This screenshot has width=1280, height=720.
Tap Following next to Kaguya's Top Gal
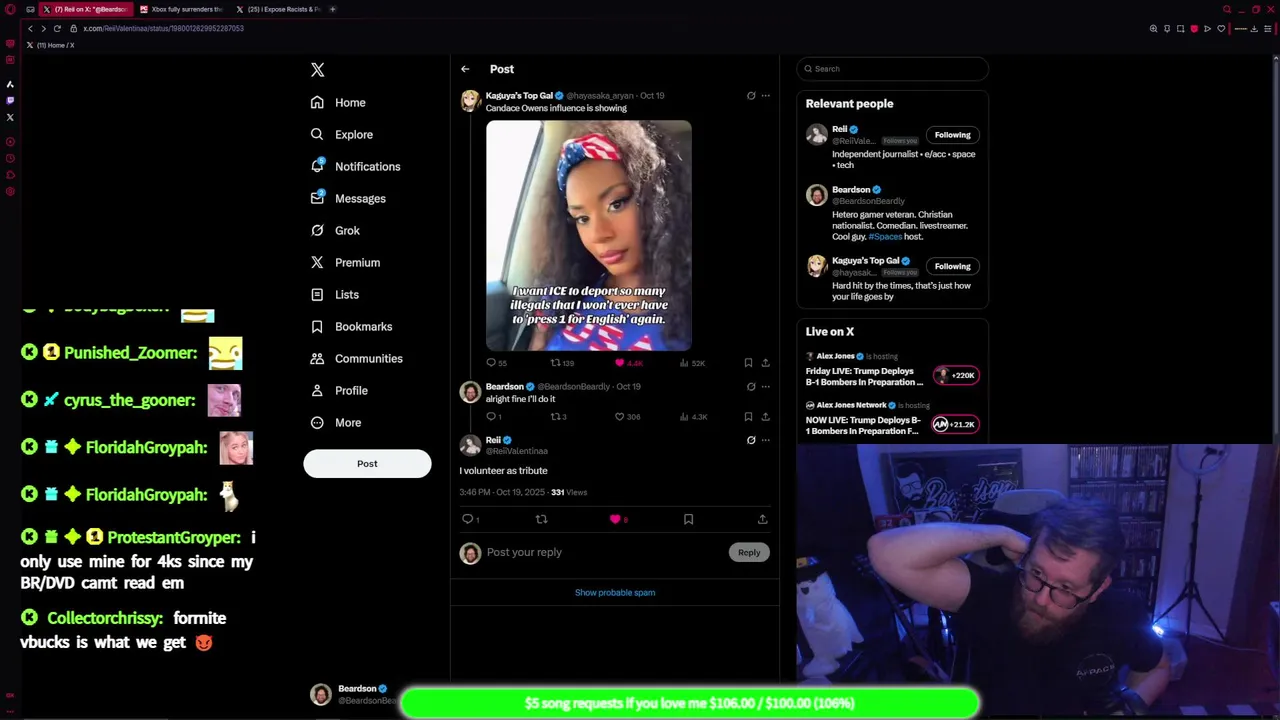click(x=952, y=267)
